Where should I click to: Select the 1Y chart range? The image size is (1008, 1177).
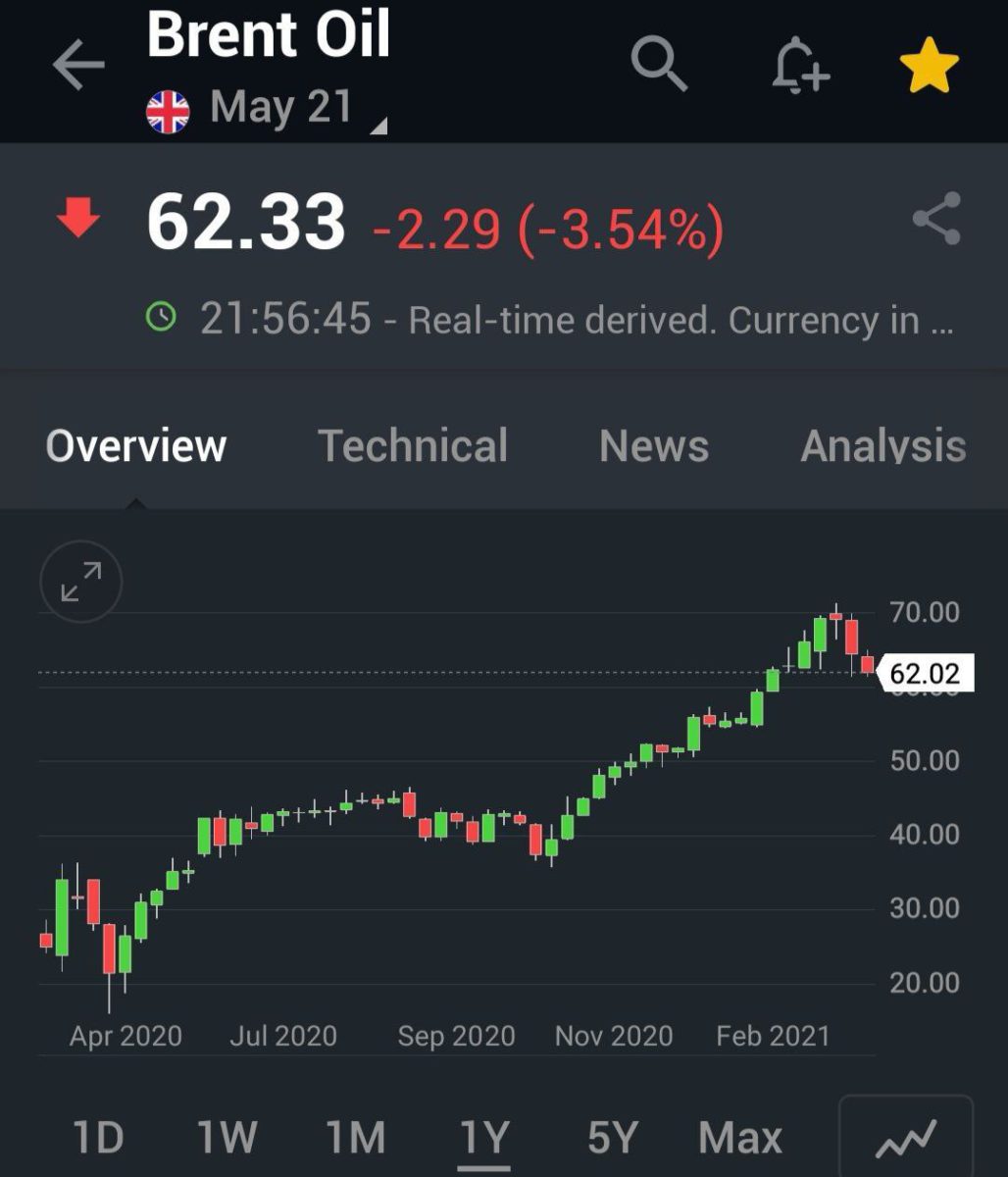coord(484,1138)
